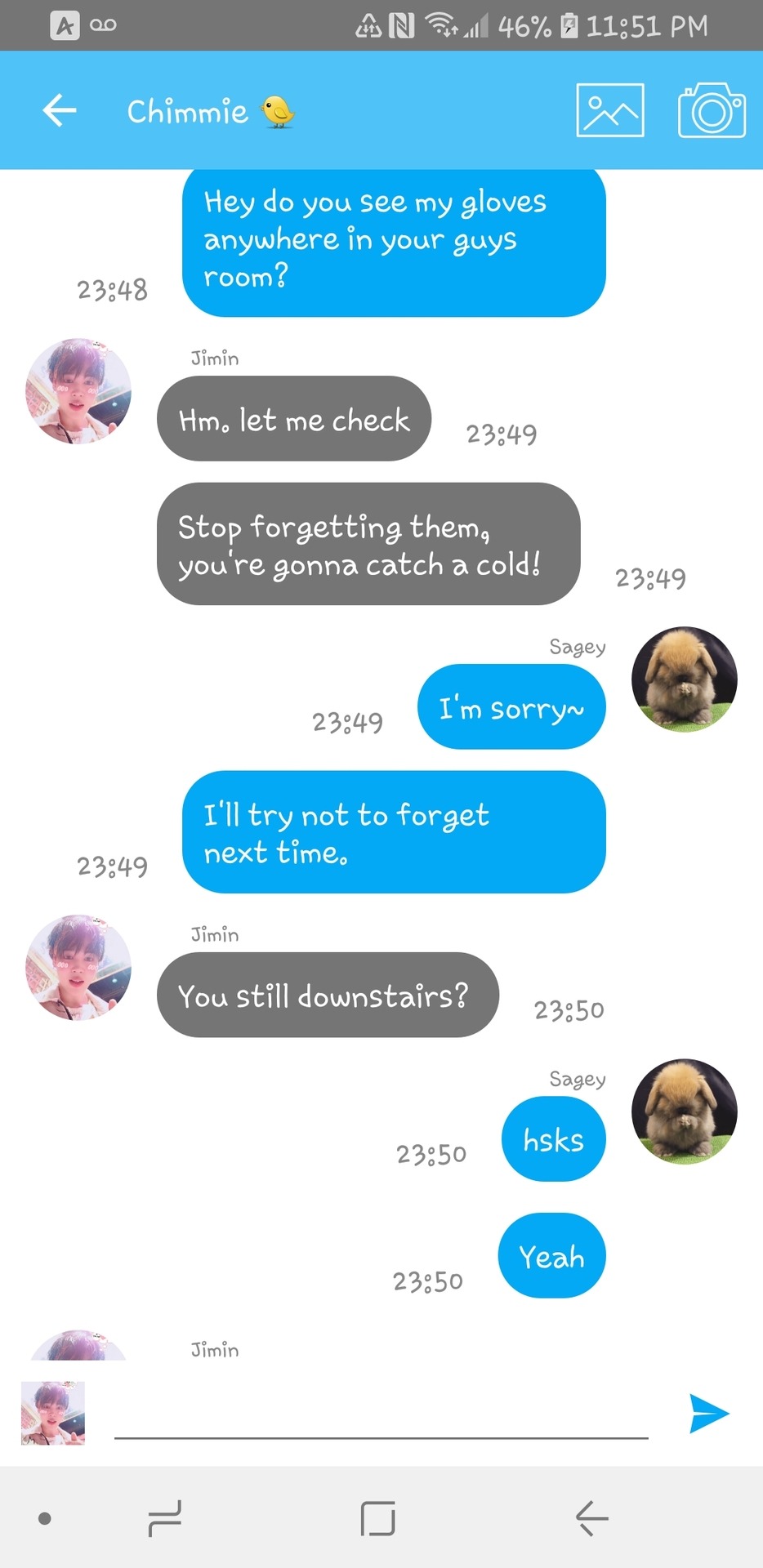Open the camera icon
Image resolution: width=763 pixels, height=1568 pixels.
(711, 110)
